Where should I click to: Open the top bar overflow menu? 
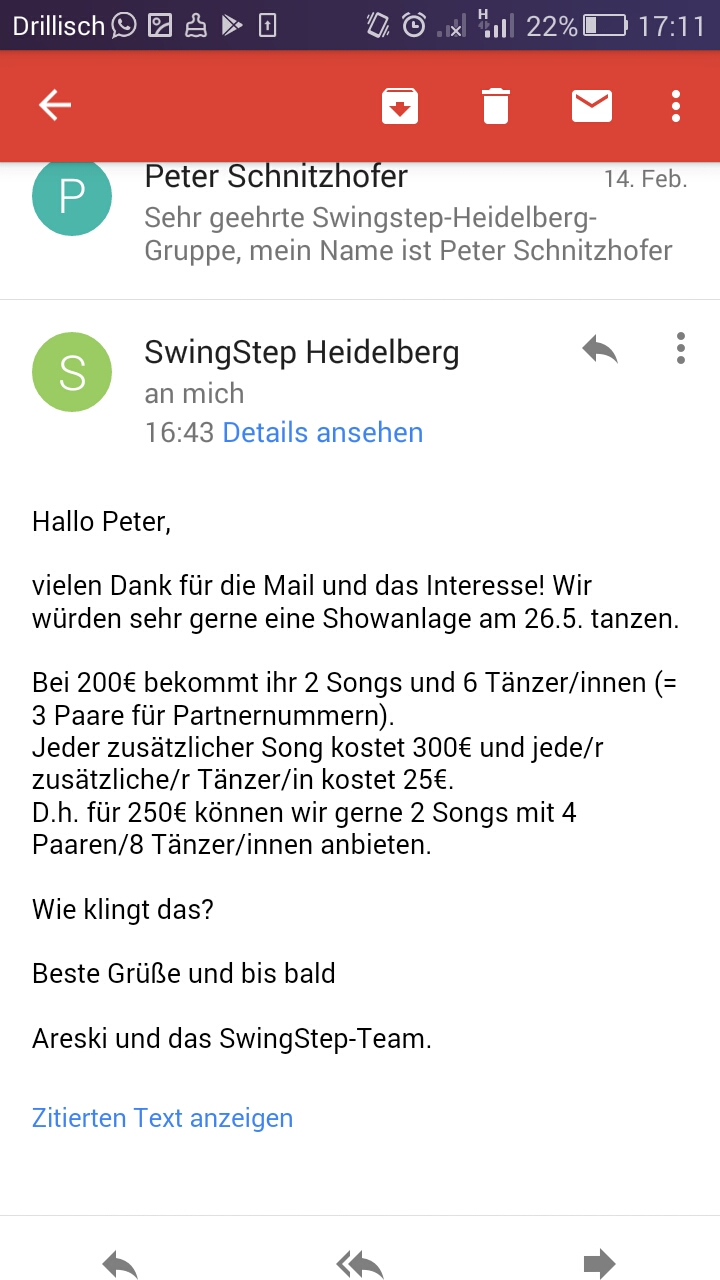click(677, 106)
